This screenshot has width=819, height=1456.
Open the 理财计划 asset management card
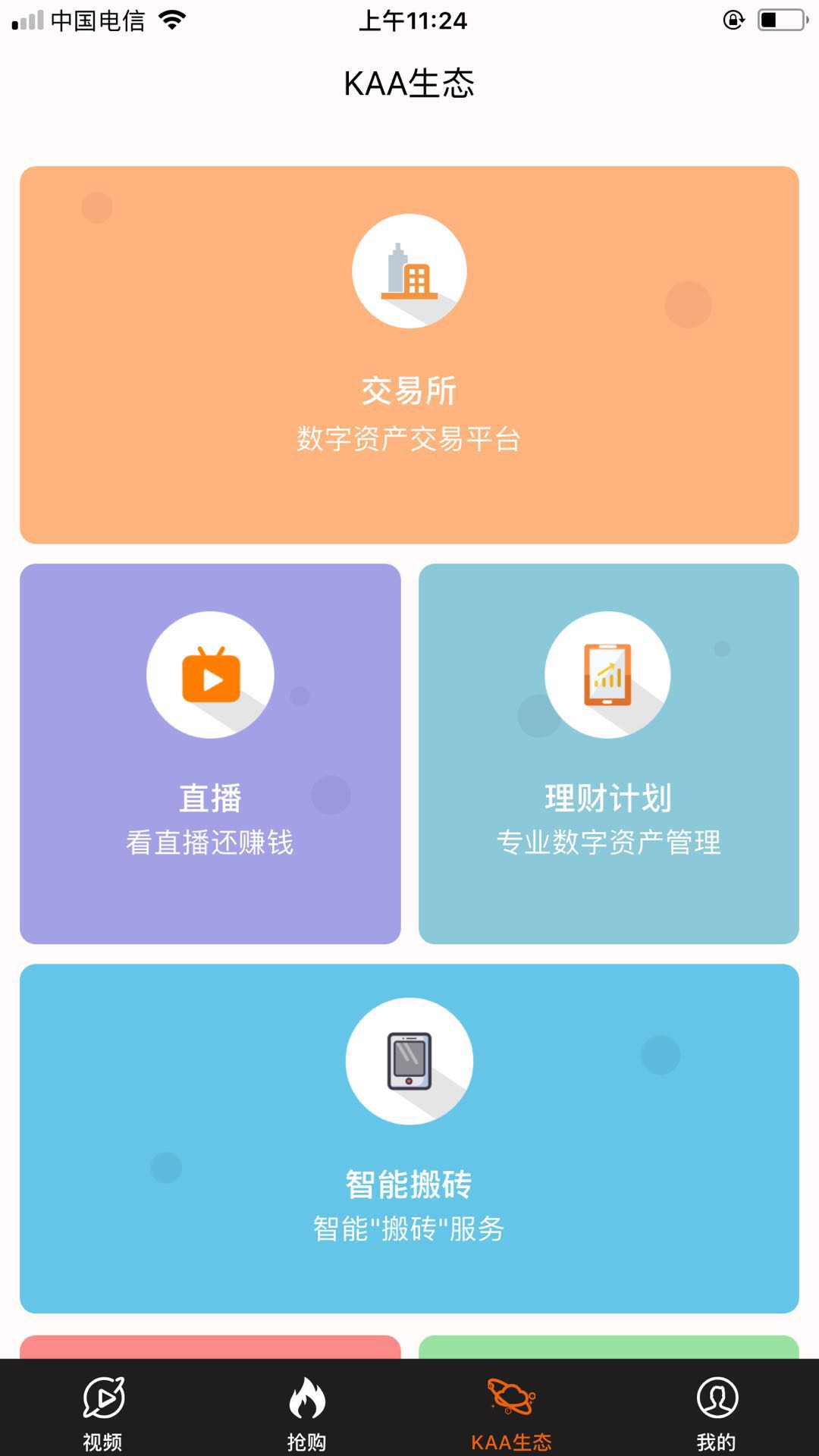(609, 754)
